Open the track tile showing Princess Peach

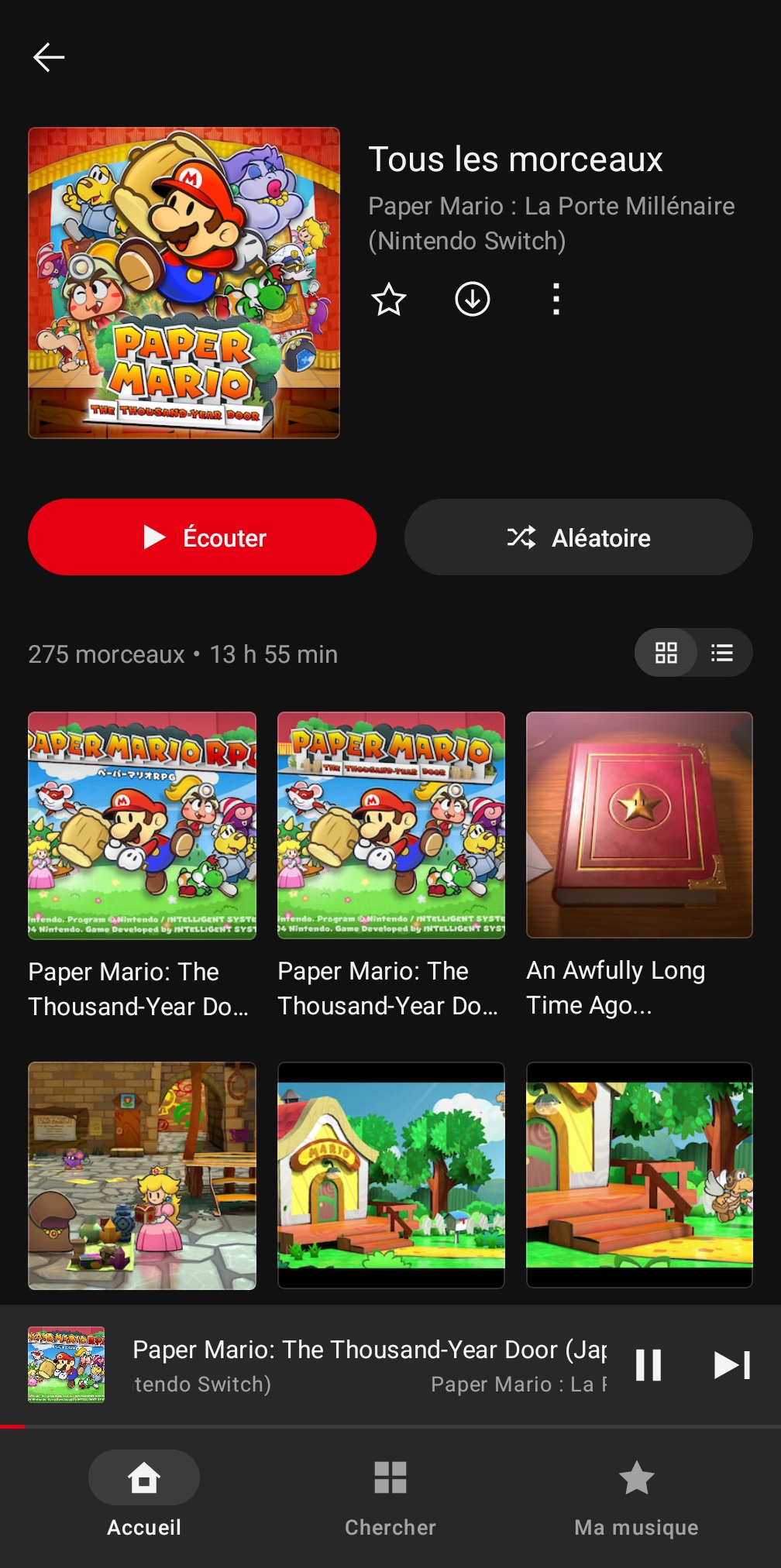click(x=143, y=1175)
